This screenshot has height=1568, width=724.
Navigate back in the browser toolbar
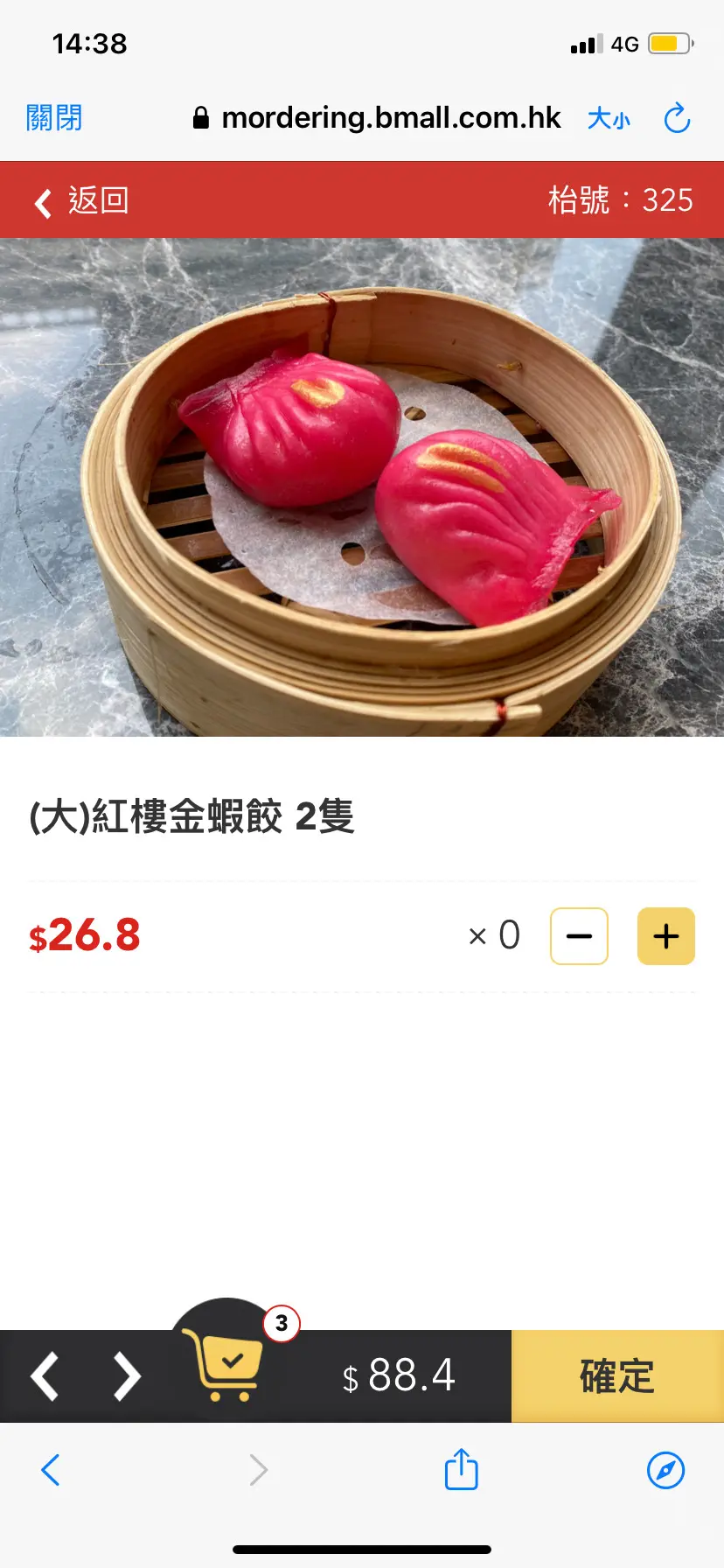coord(51,1470)
